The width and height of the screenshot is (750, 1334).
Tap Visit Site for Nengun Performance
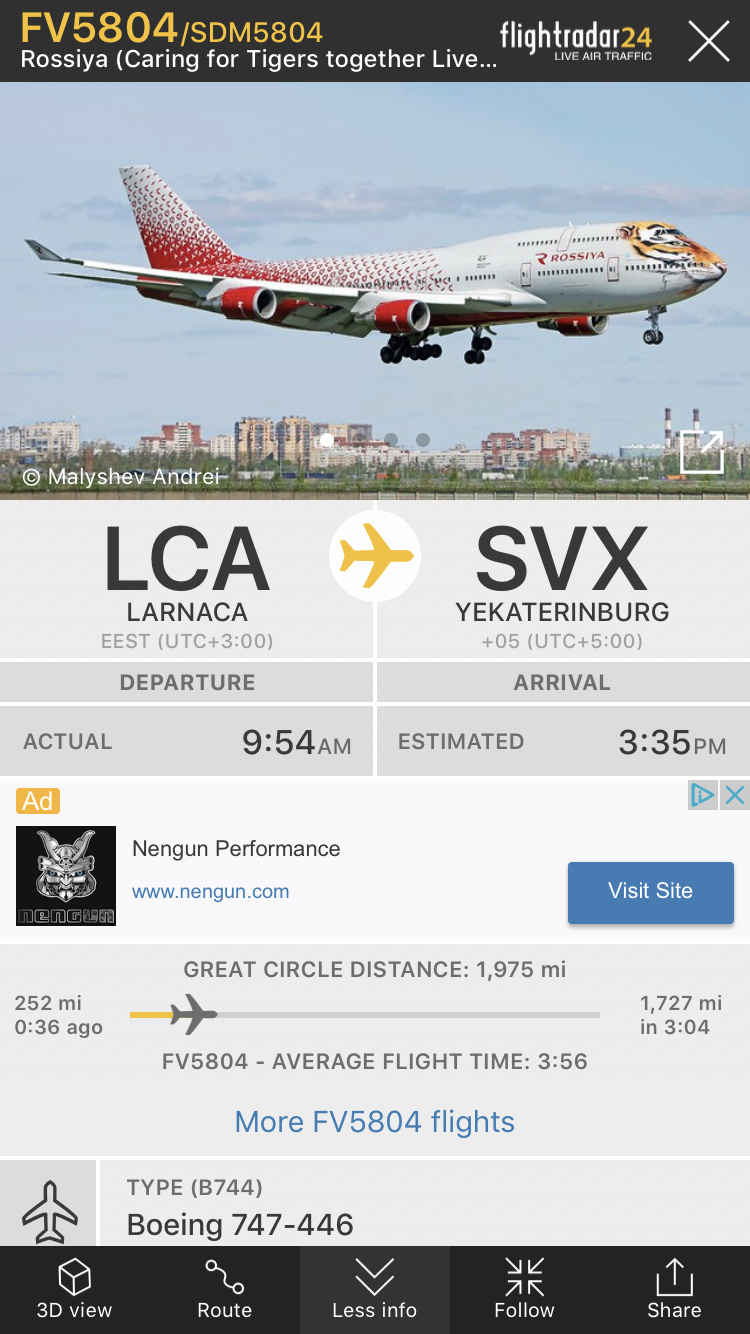point(650,891)
